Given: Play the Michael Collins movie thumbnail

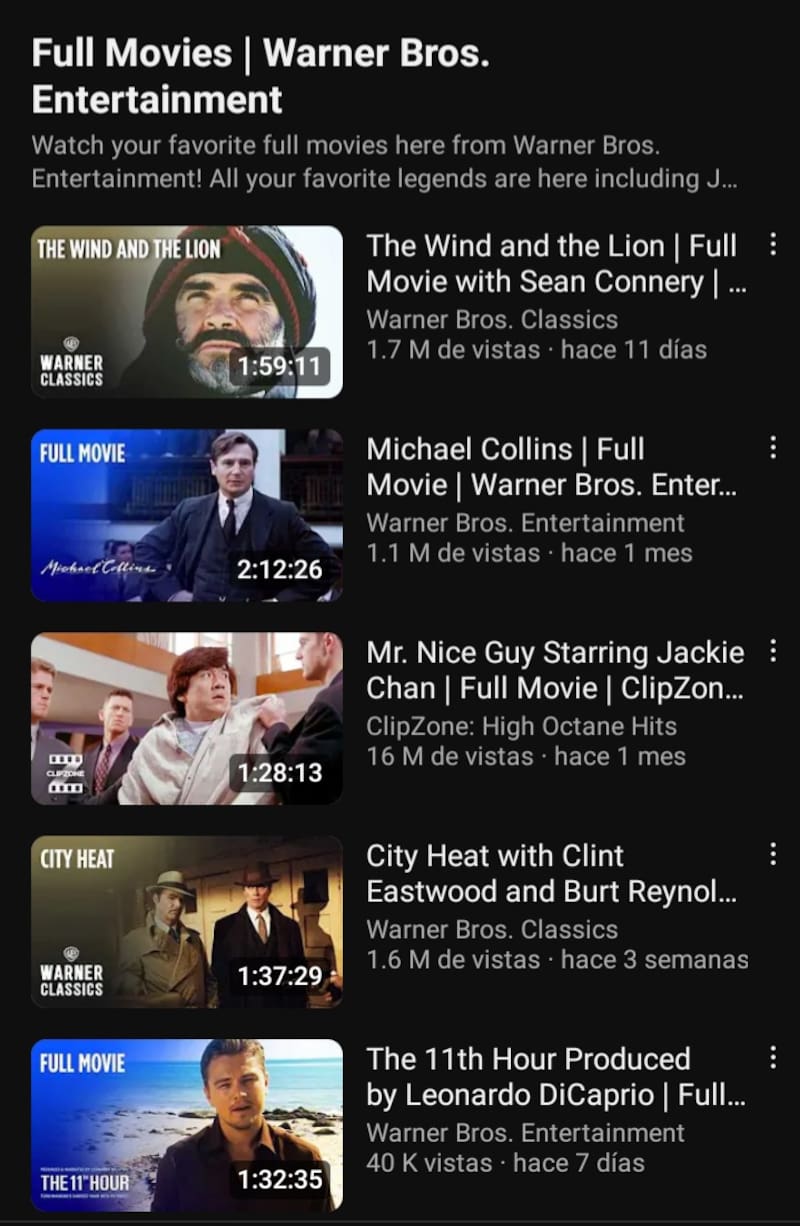Looking at the screenshot, I should pyautogui.click(x=187, y=514).
